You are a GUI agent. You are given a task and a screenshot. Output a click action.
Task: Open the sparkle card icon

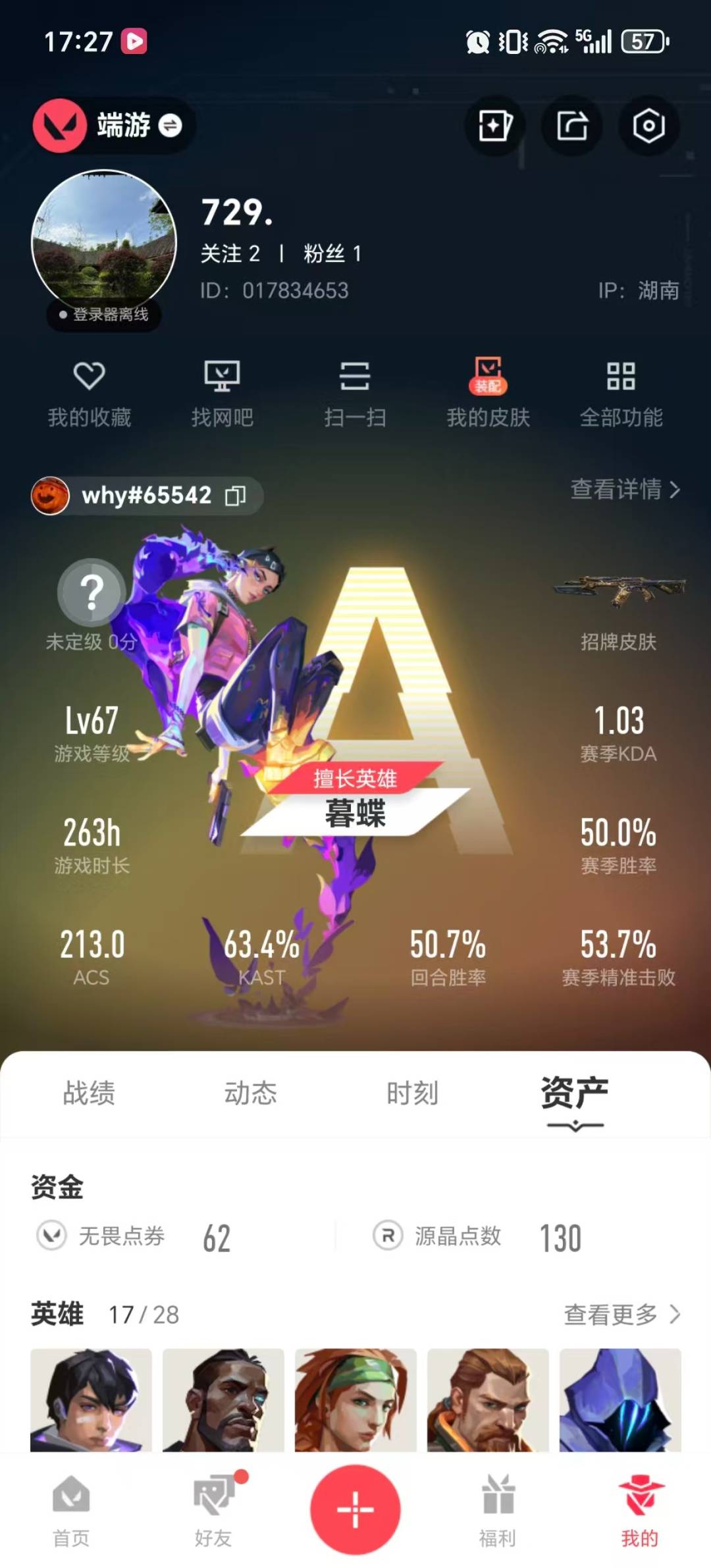click(x=494, y=126)
